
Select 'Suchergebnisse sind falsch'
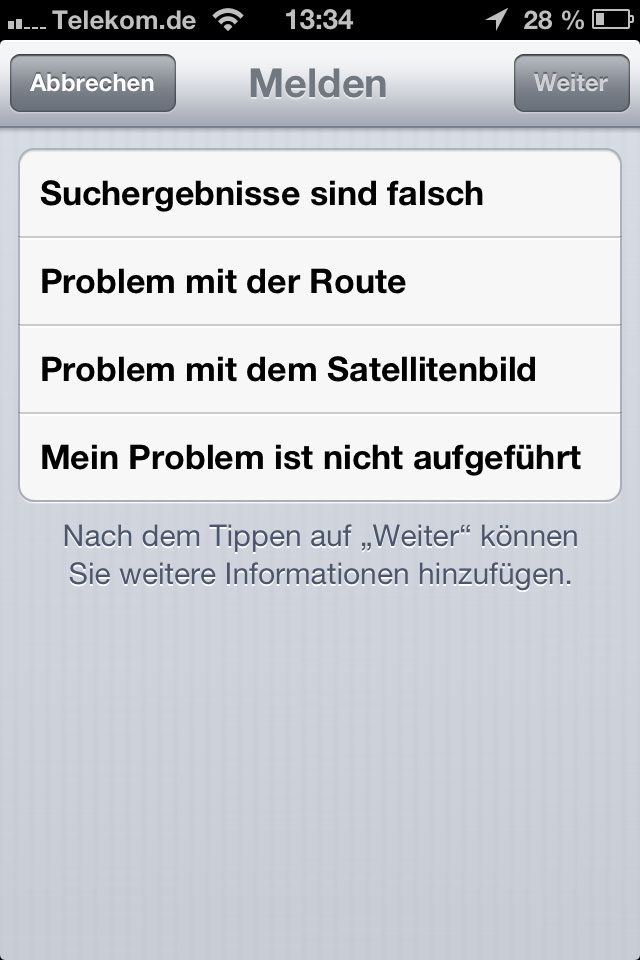[x=320, y=194]
